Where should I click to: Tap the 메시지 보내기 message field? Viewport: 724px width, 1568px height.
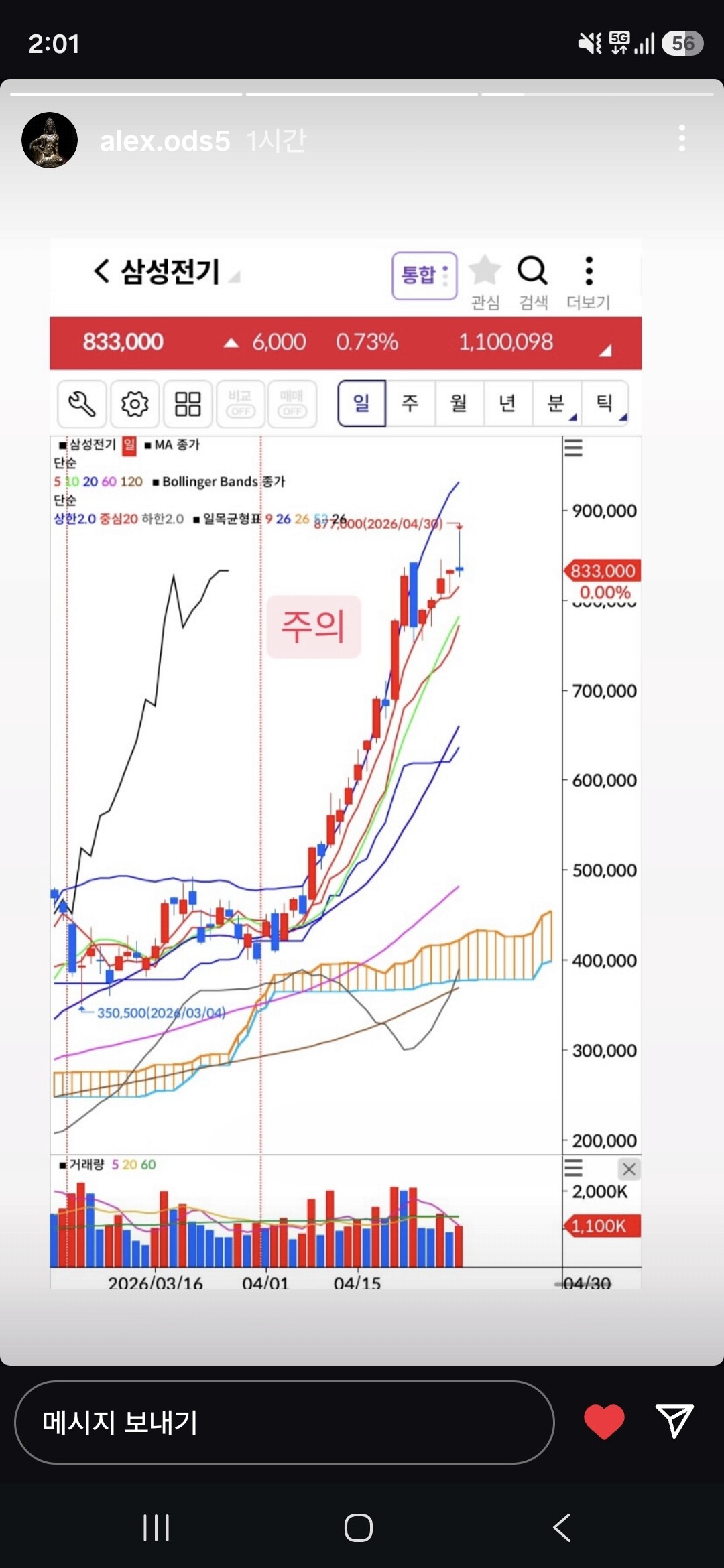284,1422
